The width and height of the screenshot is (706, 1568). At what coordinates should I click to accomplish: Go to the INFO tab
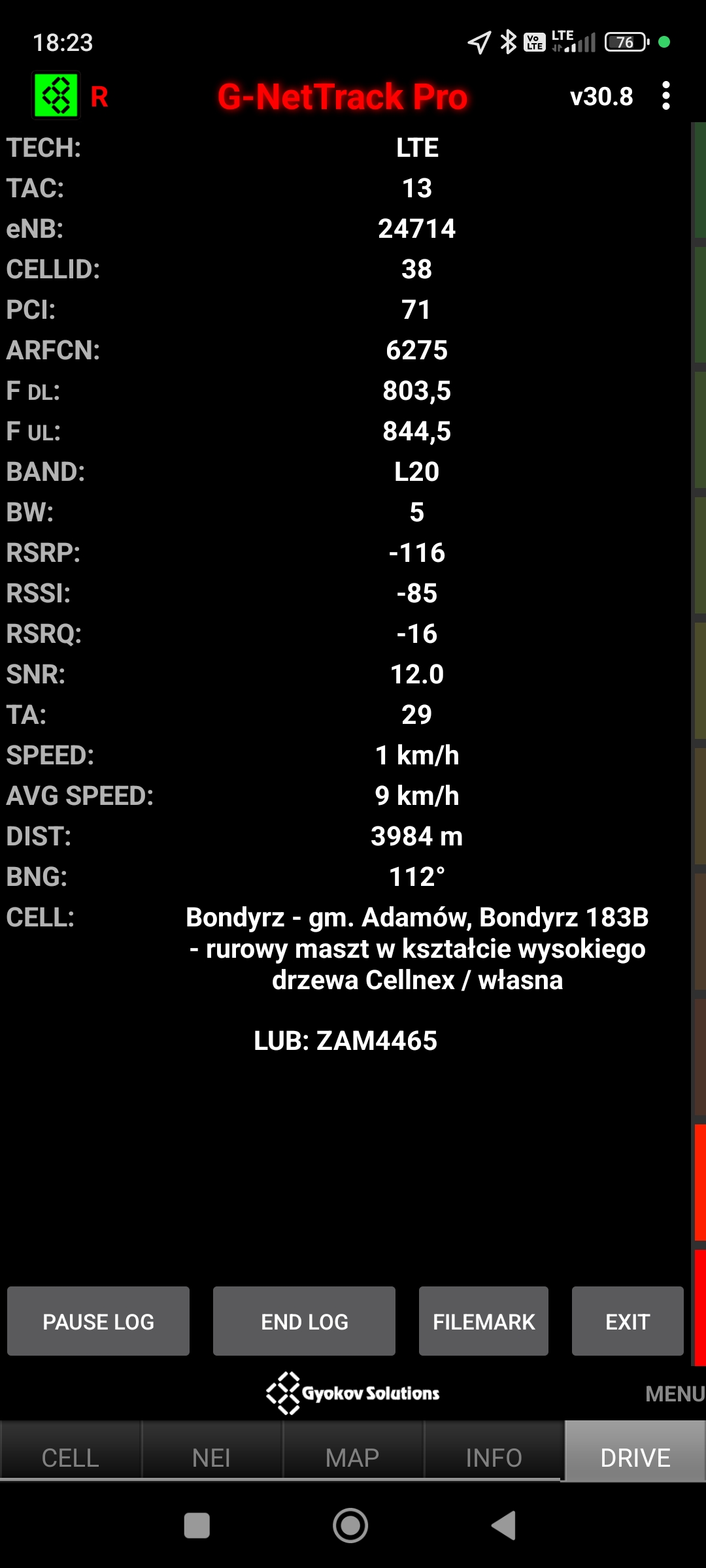pyautogui.click(x=494, y=1458)
